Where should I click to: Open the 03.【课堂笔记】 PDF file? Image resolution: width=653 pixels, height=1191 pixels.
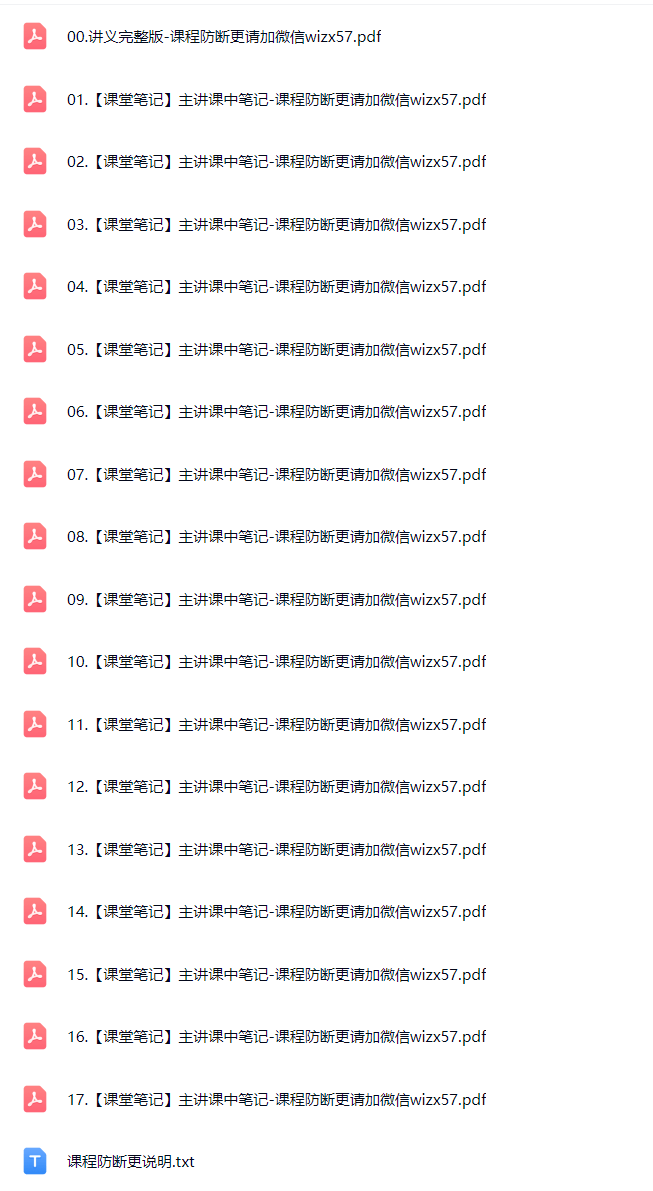[276, 225]
